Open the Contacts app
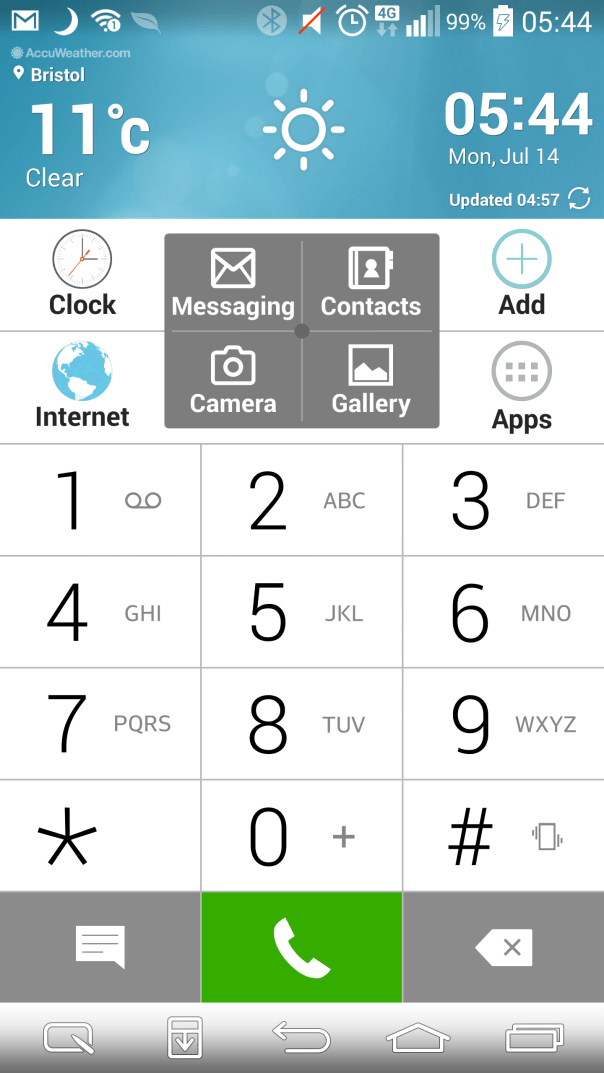The image size is (604, 1073). click(x=371, y=285)
